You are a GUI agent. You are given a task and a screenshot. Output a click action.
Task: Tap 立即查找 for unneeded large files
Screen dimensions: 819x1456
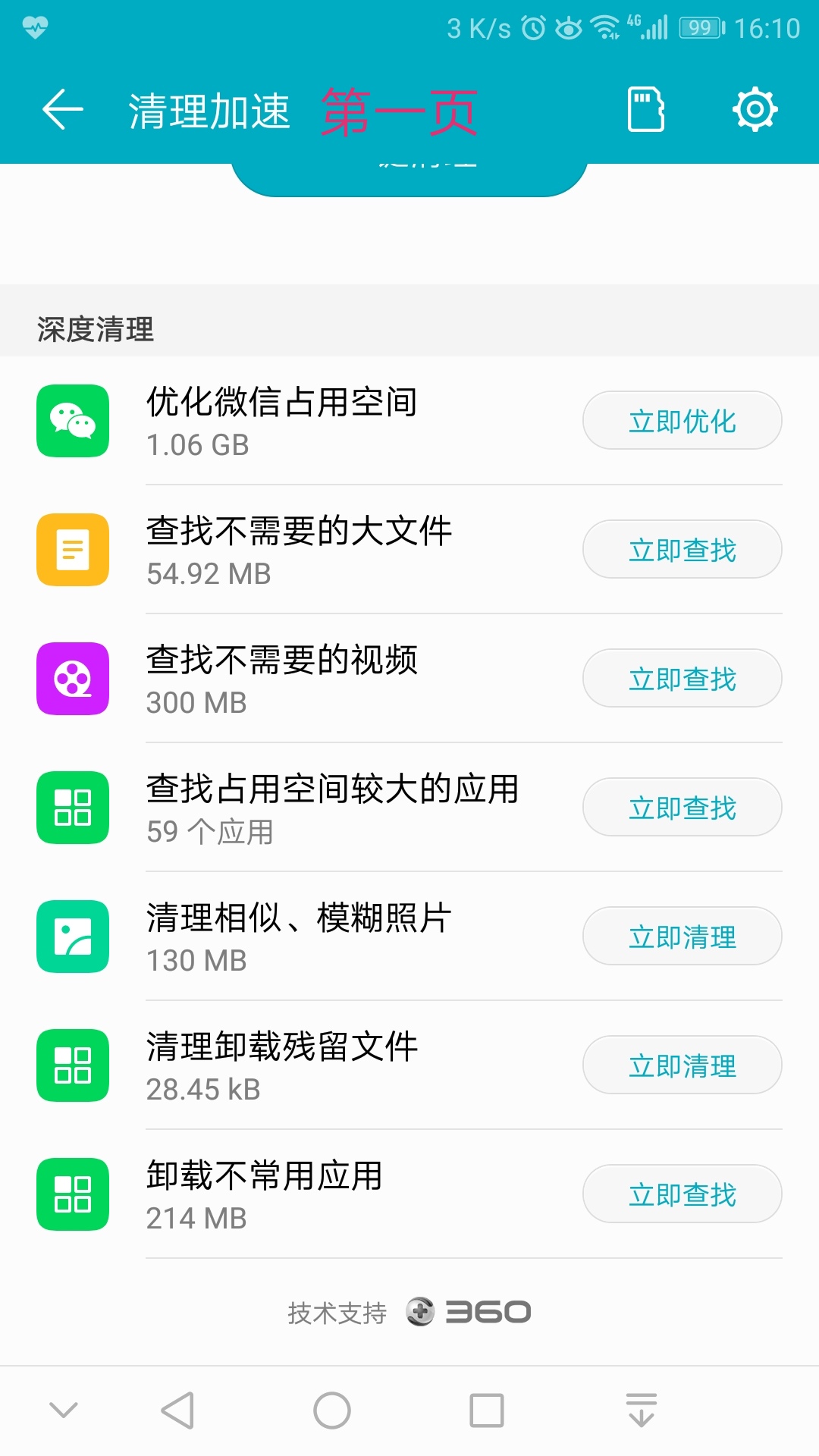(682, 550)
